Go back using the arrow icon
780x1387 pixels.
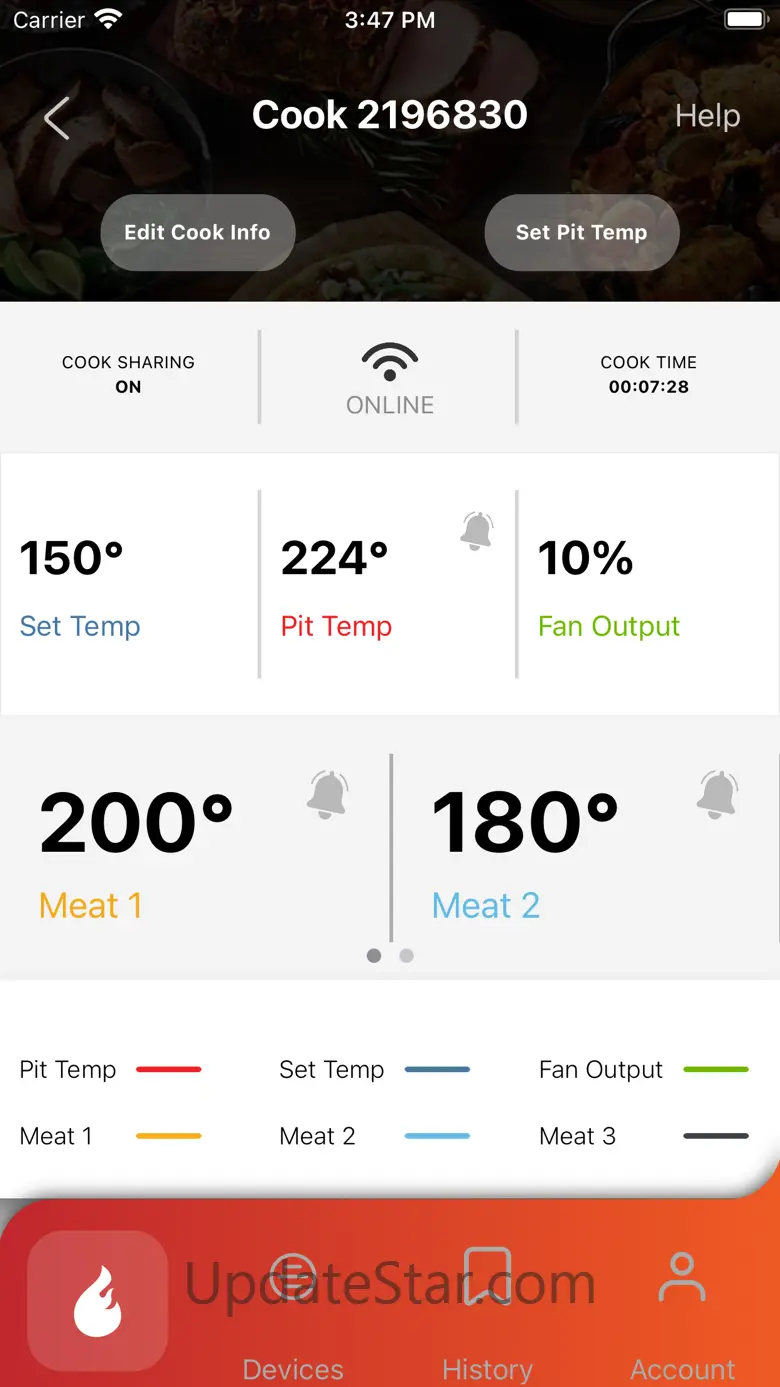57,118
